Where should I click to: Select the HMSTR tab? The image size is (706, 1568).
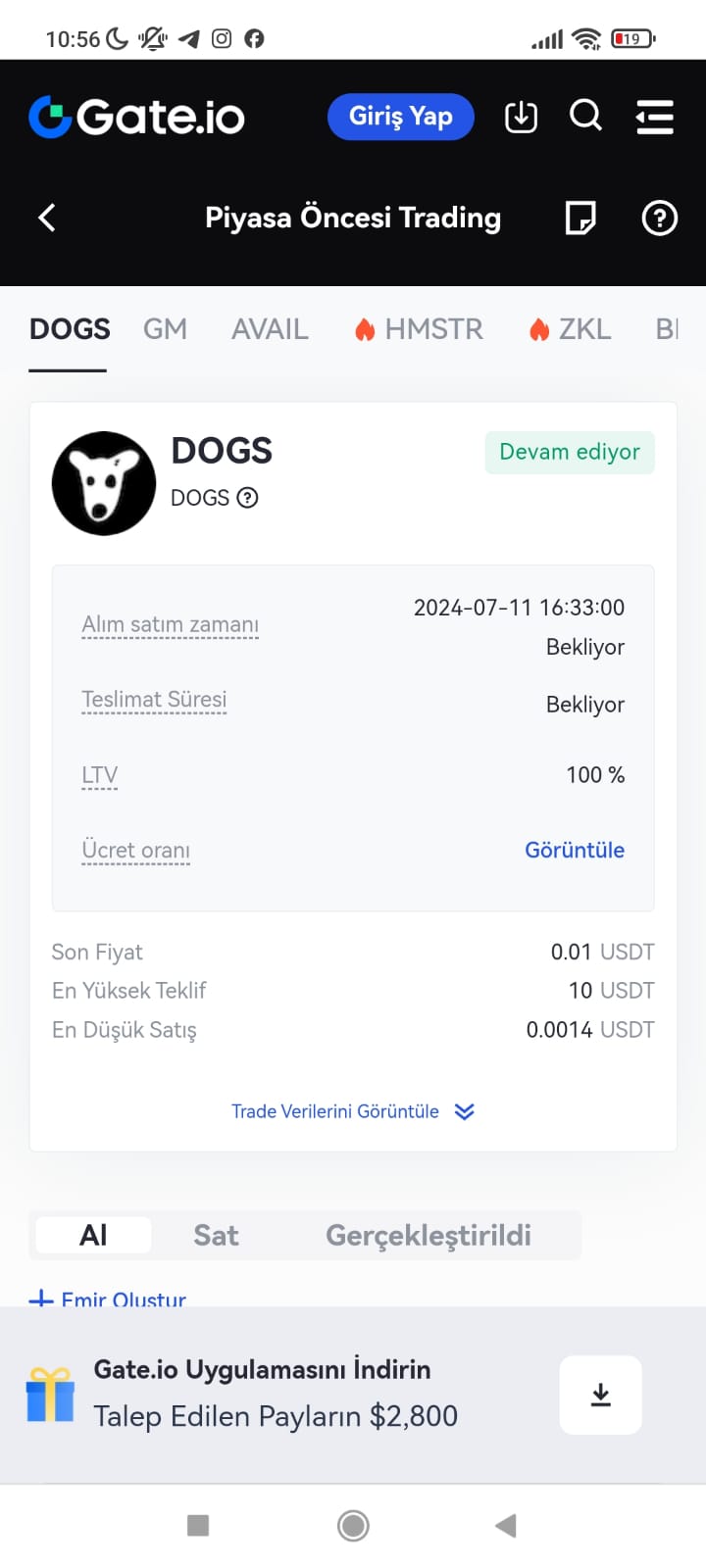[x=419, y=329]
